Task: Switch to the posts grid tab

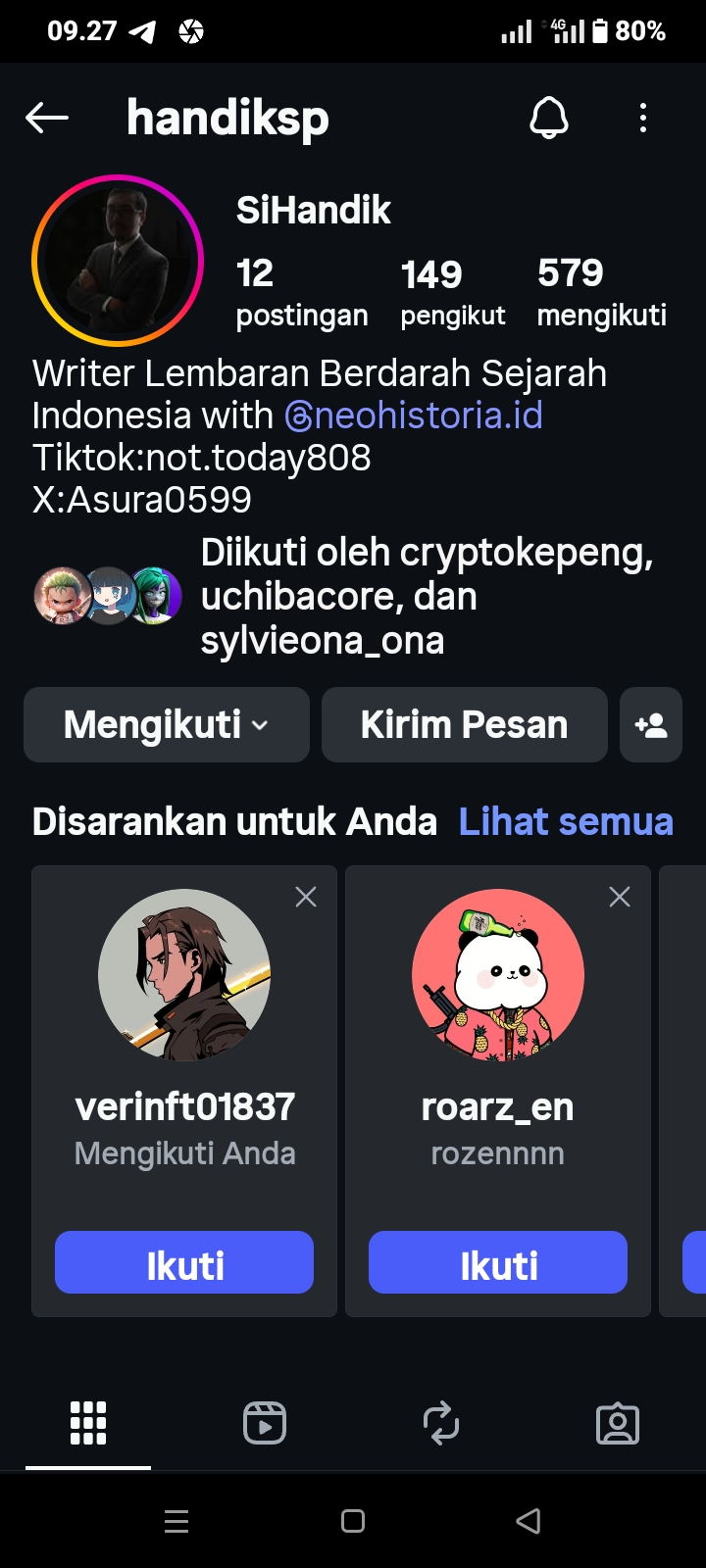Action: (88, 1423)
